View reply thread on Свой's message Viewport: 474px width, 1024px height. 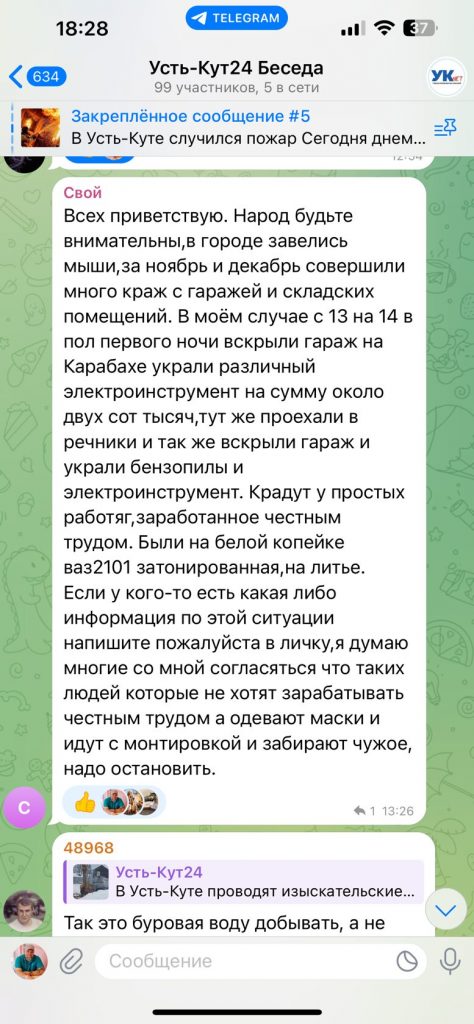[364, 811]
